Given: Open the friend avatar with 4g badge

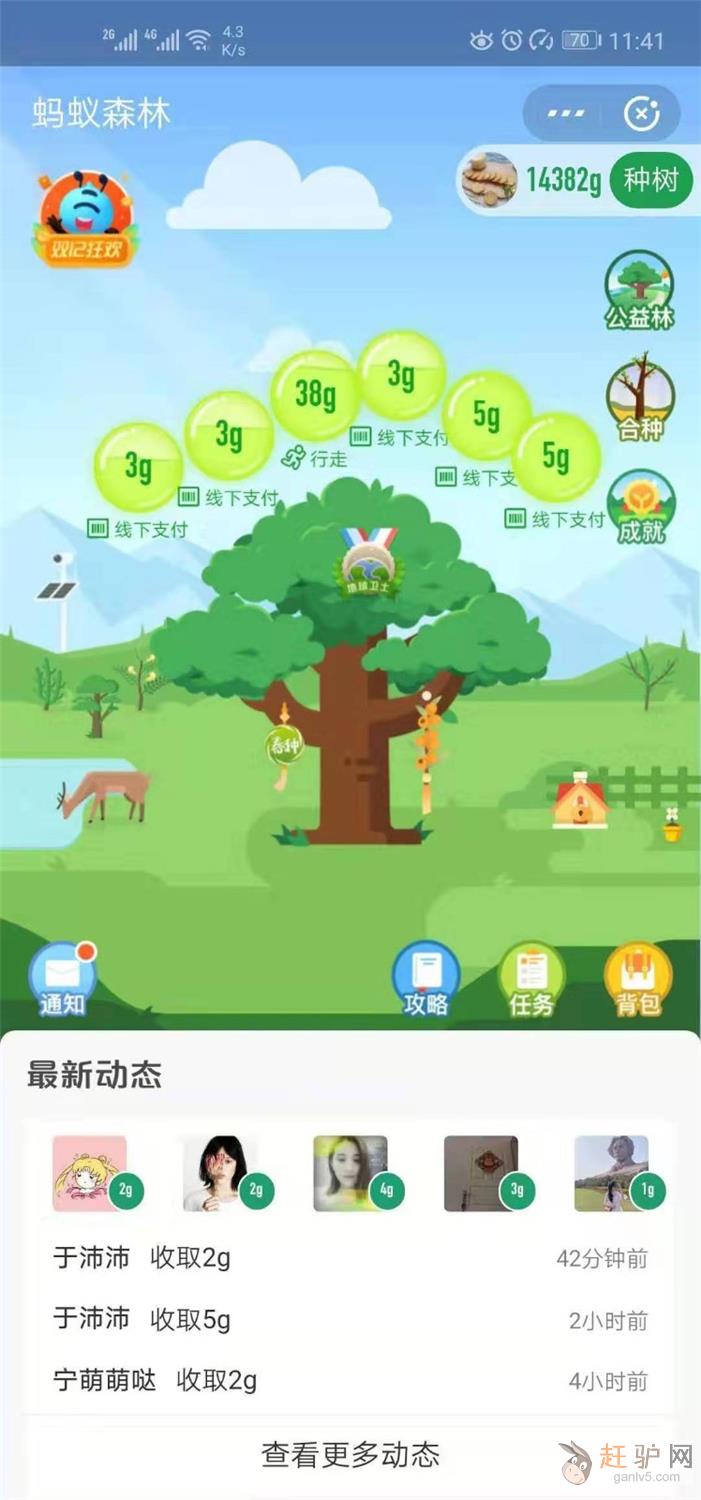Looking at the screenshot, I should [x=351, y=1173].
